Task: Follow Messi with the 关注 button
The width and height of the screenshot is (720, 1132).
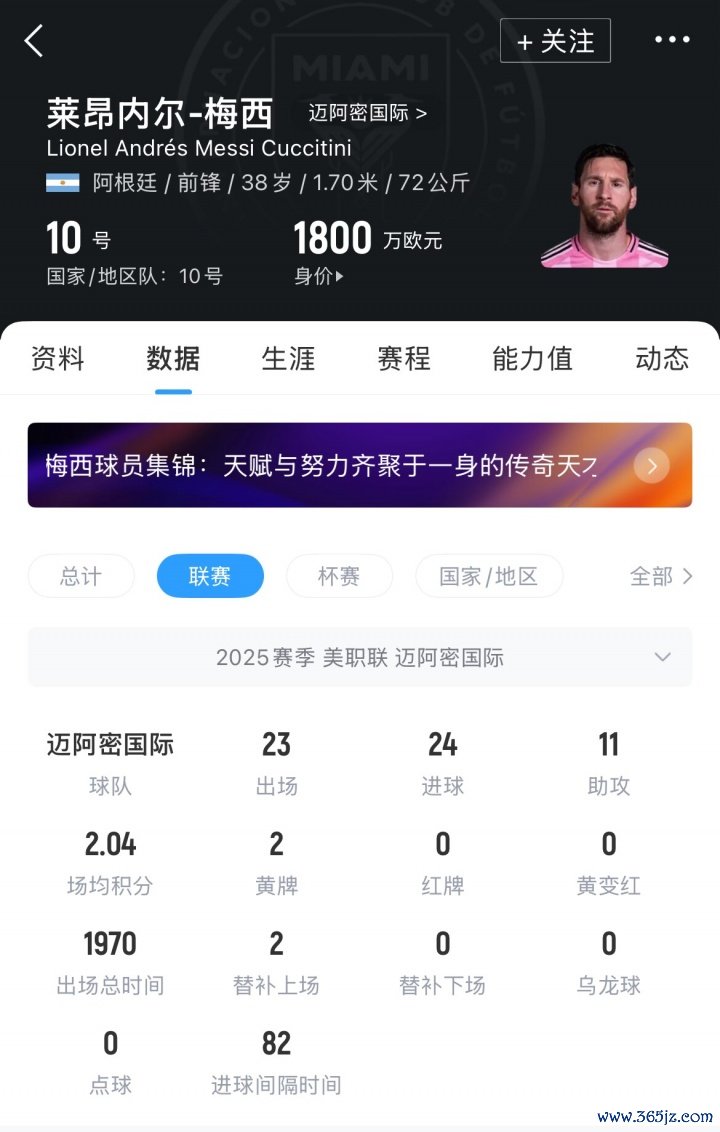Action: point(555,41)
